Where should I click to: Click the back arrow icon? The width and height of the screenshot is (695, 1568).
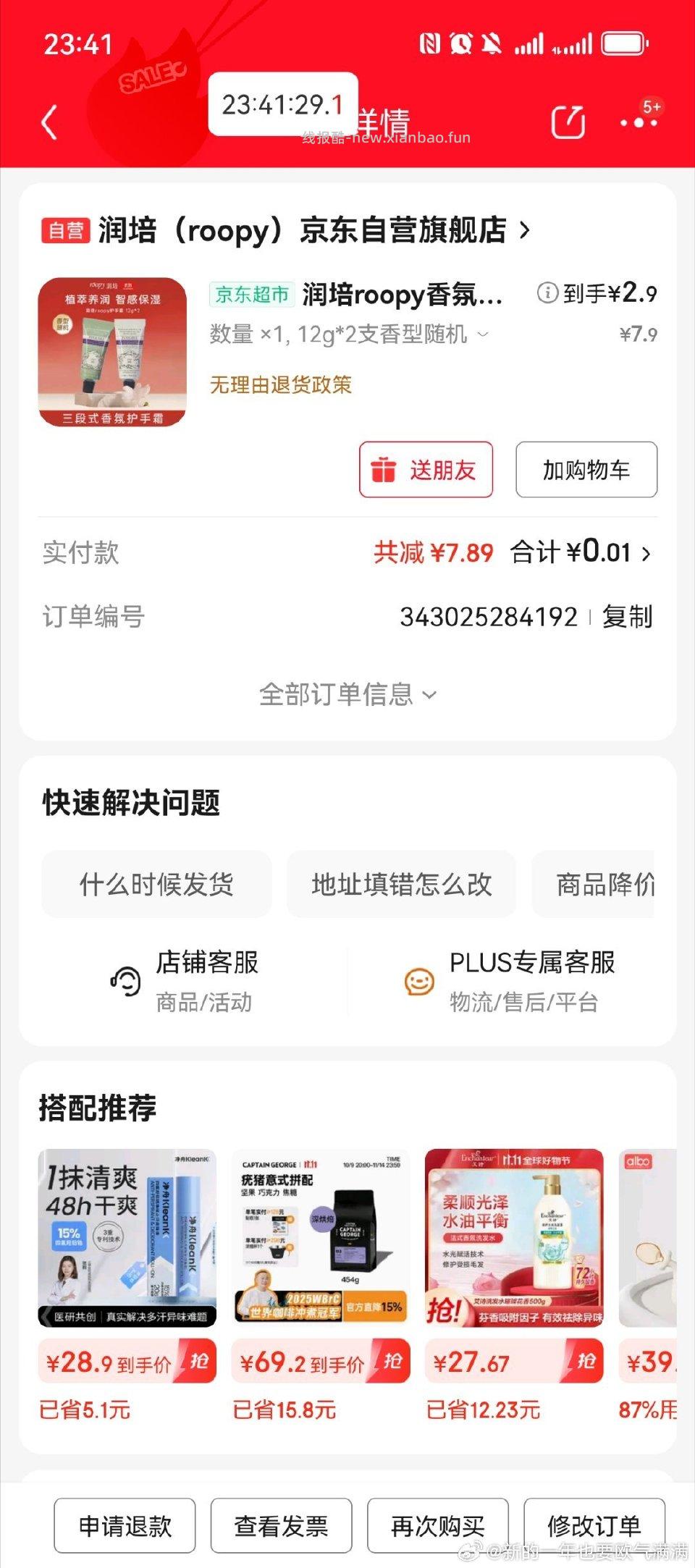(48, 120)
